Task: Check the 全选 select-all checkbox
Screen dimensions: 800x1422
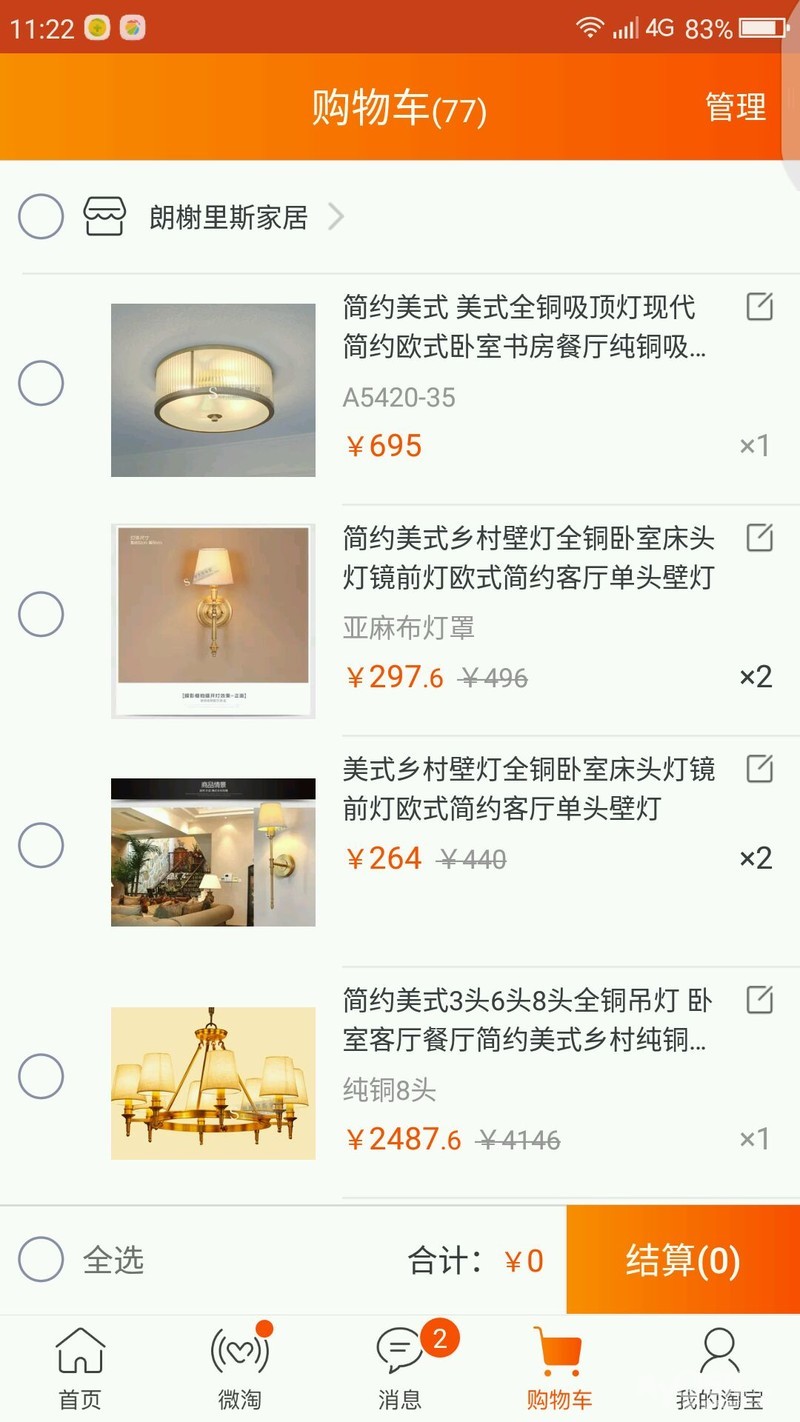Action: point(41,1260)
